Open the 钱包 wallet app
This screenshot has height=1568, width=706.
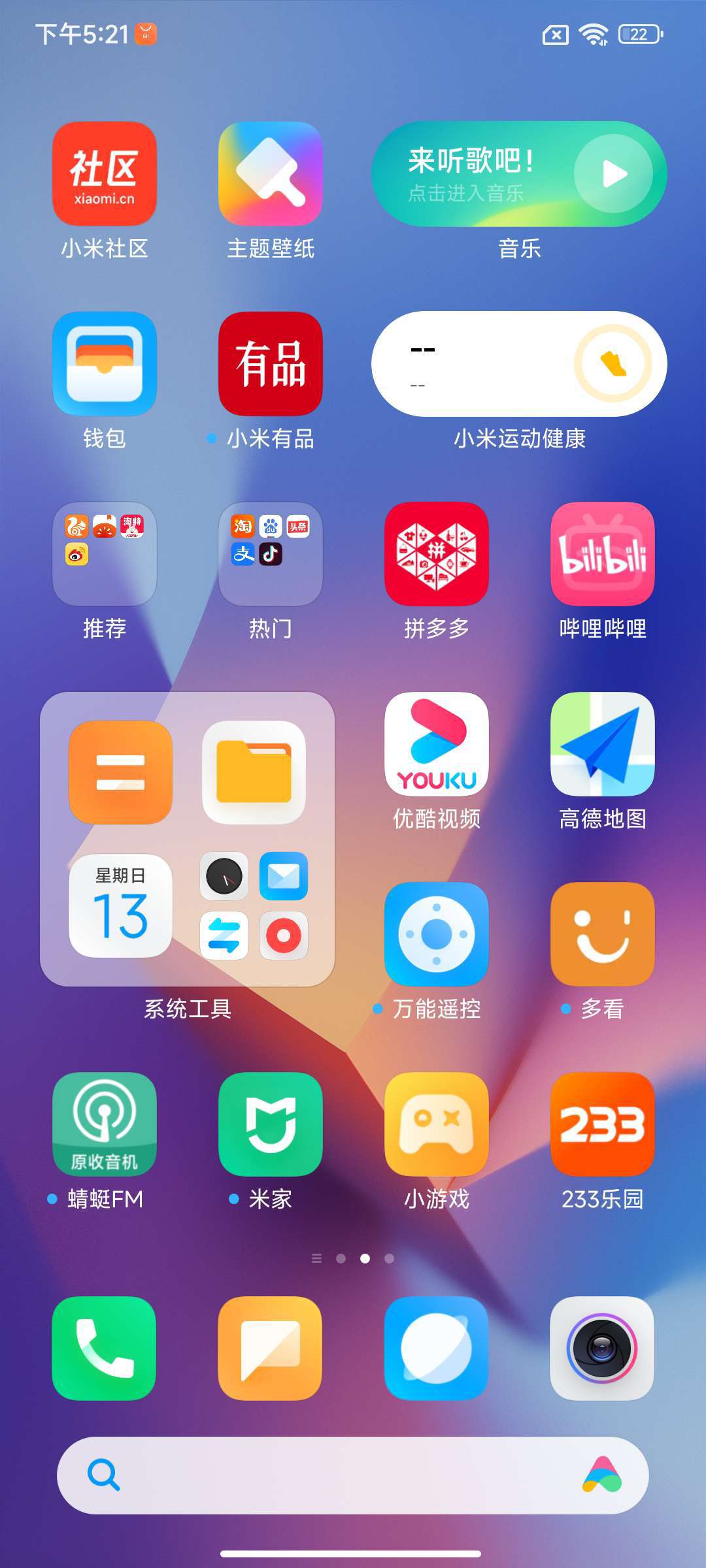point(105,364)
